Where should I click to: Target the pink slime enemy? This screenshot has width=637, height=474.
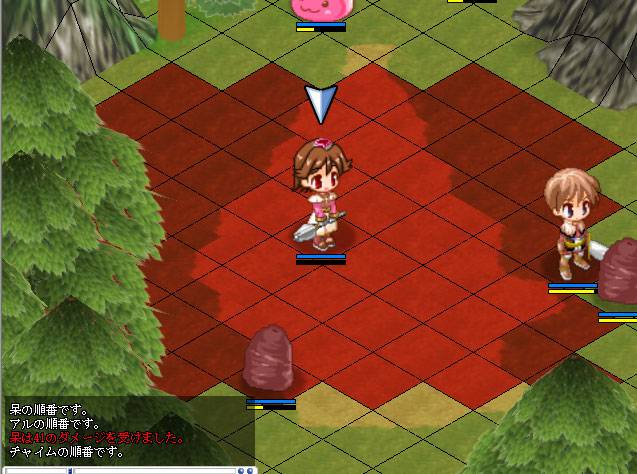(x=322, y=8)
